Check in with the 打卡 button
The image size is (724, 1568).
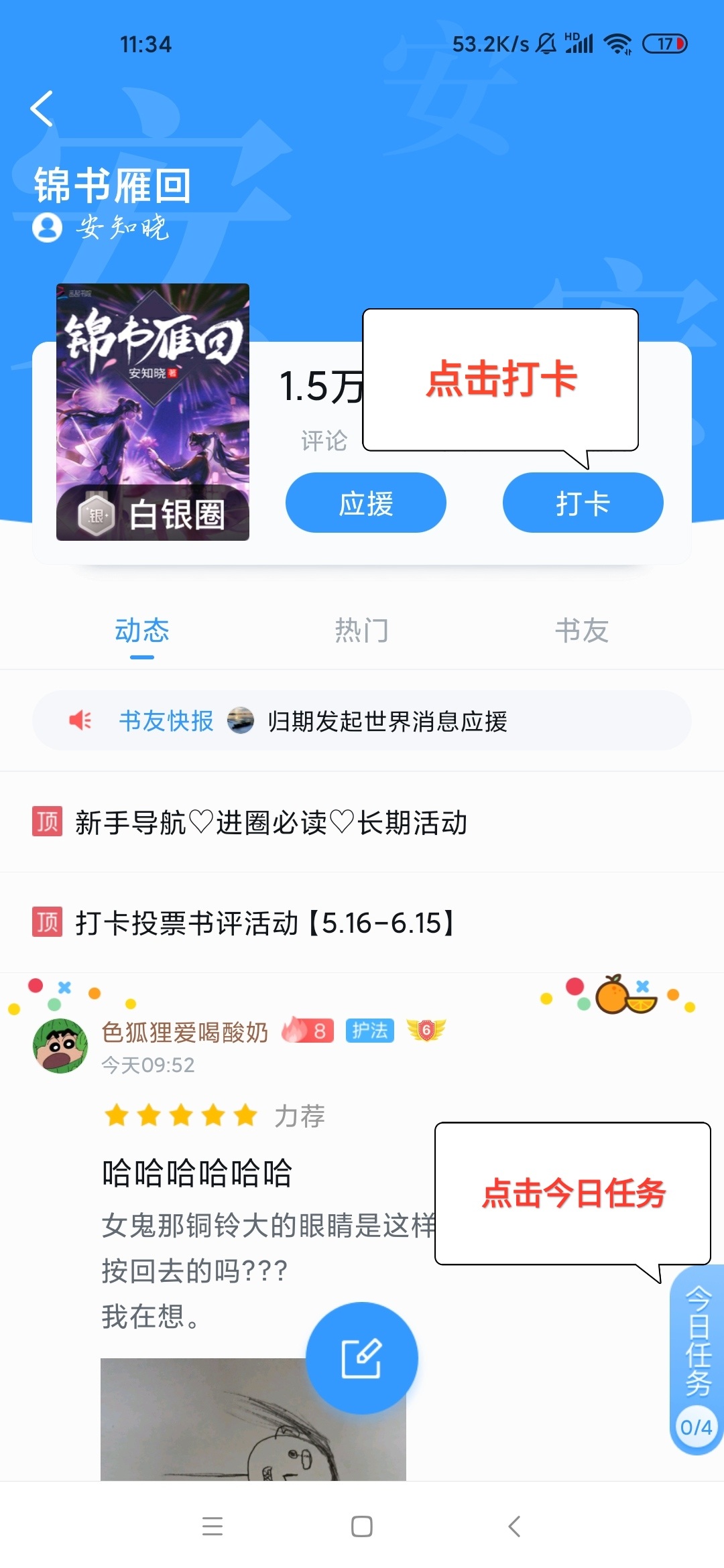(583, 503)
